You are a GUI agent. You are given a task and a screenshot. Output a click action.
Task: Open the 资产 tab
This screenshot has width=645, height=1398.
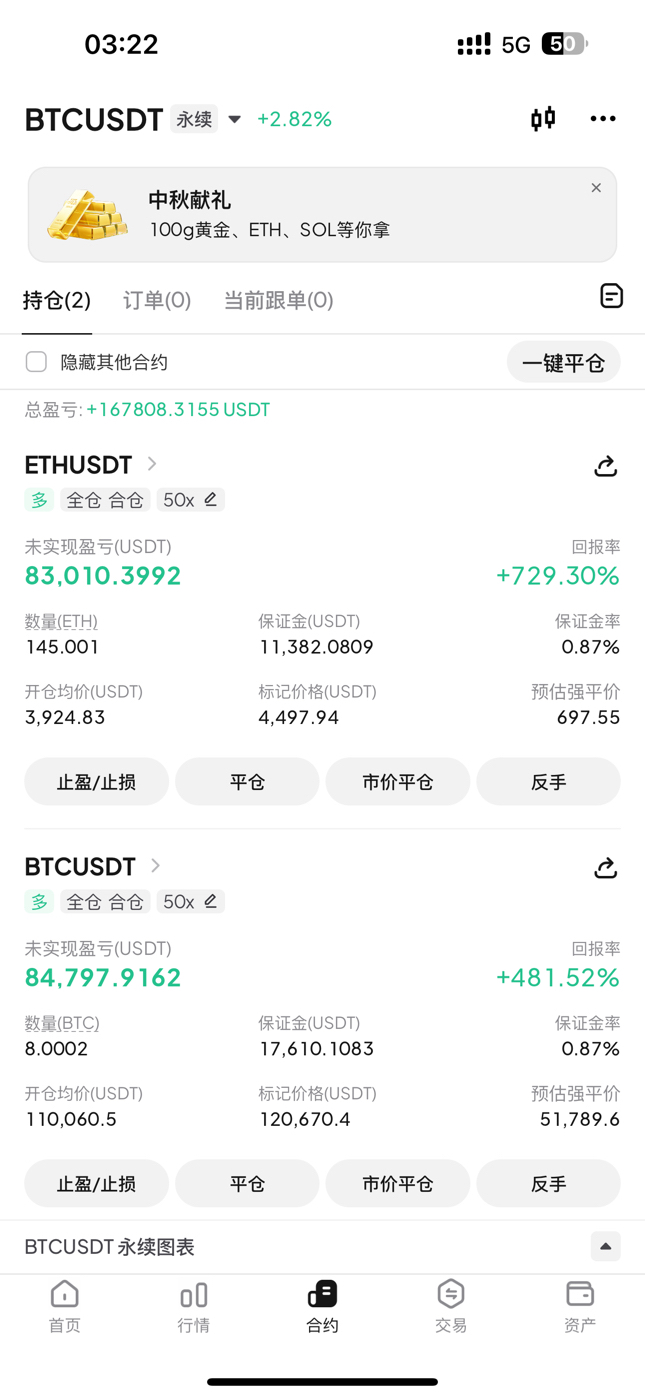[580, 1306]
